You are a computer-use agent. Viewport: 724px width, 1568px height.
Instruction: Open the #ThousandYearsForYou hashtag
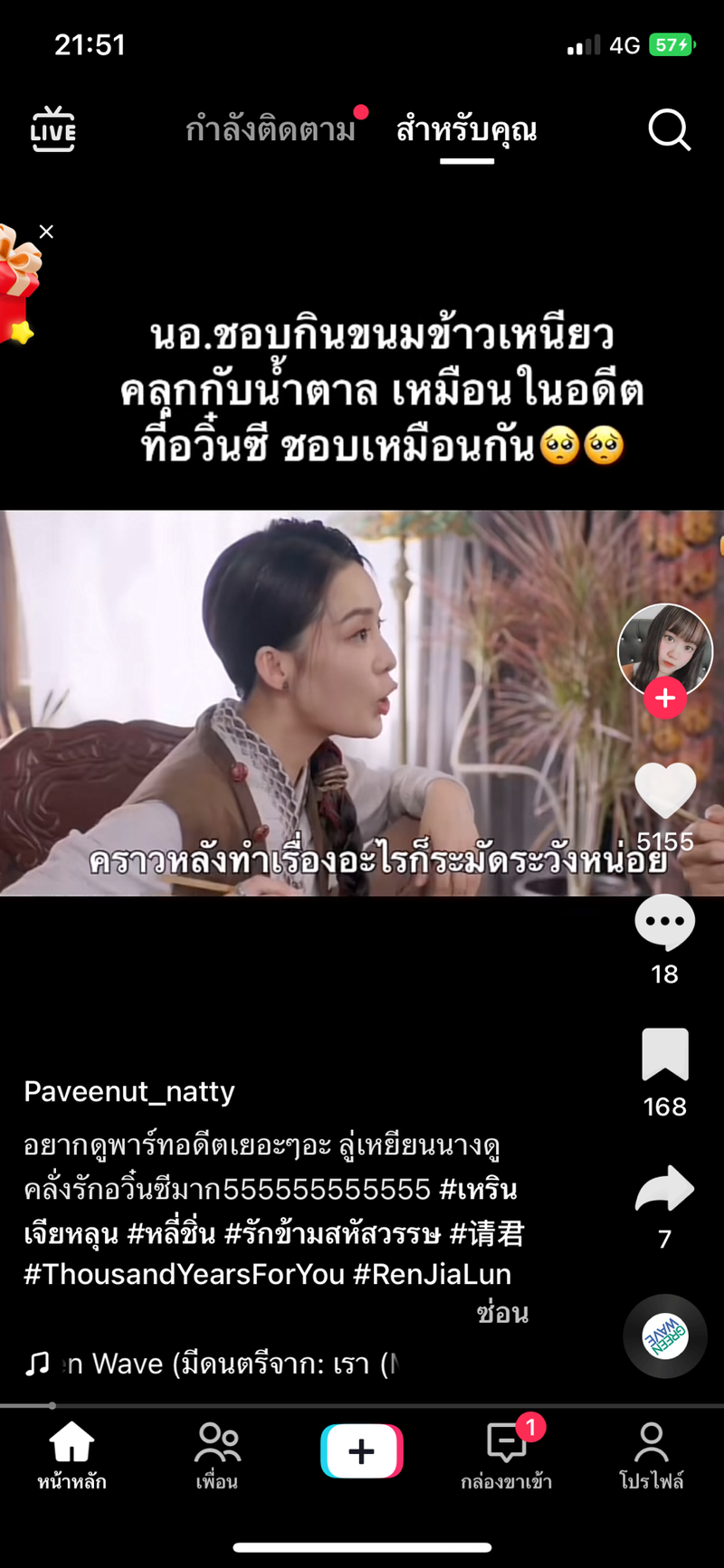(185, 1274)
